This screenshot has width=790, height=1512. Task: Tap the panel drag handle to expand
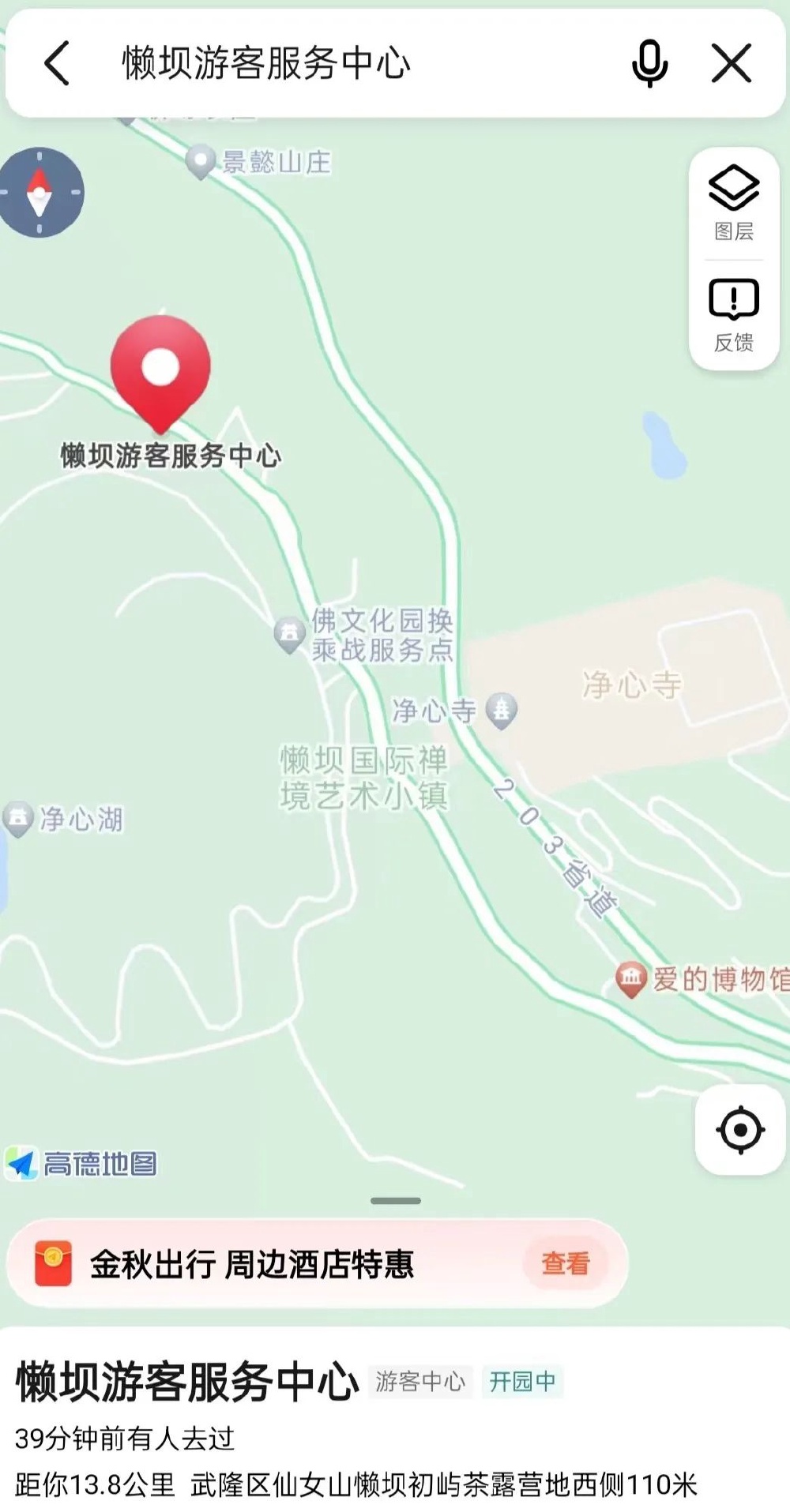coord(395,1201)
